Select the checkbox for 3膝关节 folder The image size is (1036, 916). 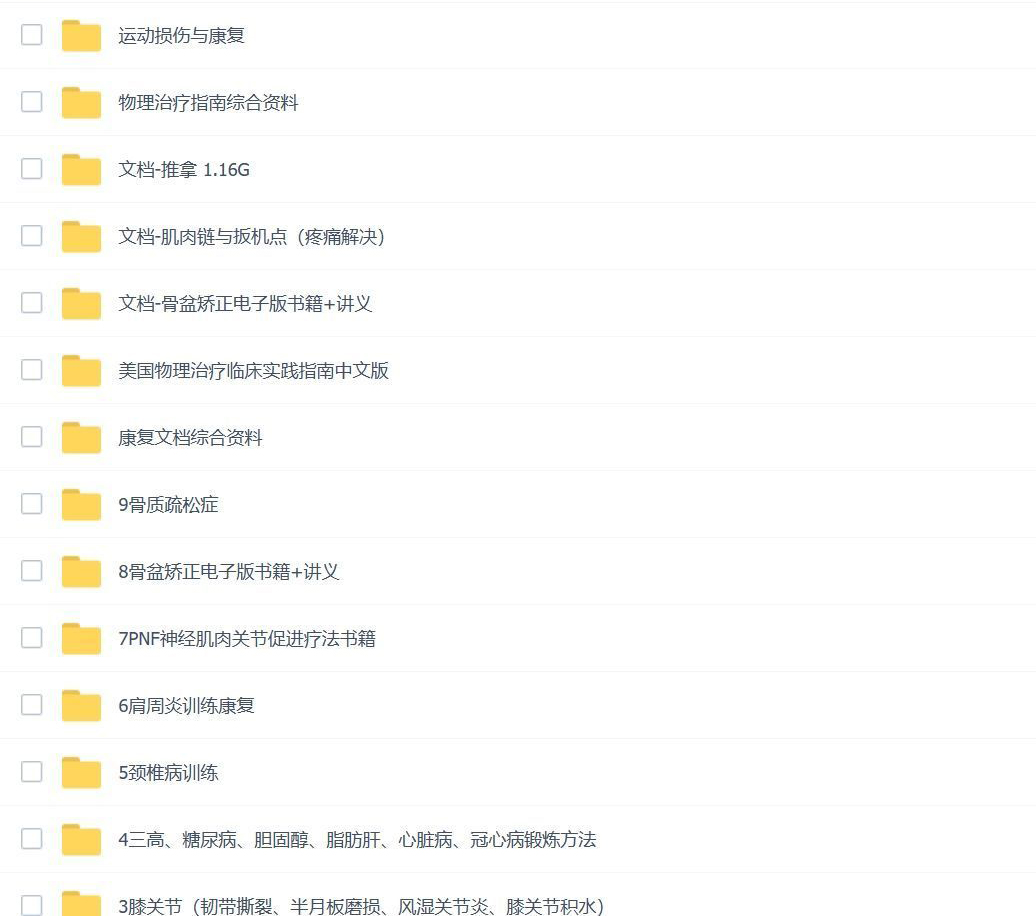click(32, 905)
